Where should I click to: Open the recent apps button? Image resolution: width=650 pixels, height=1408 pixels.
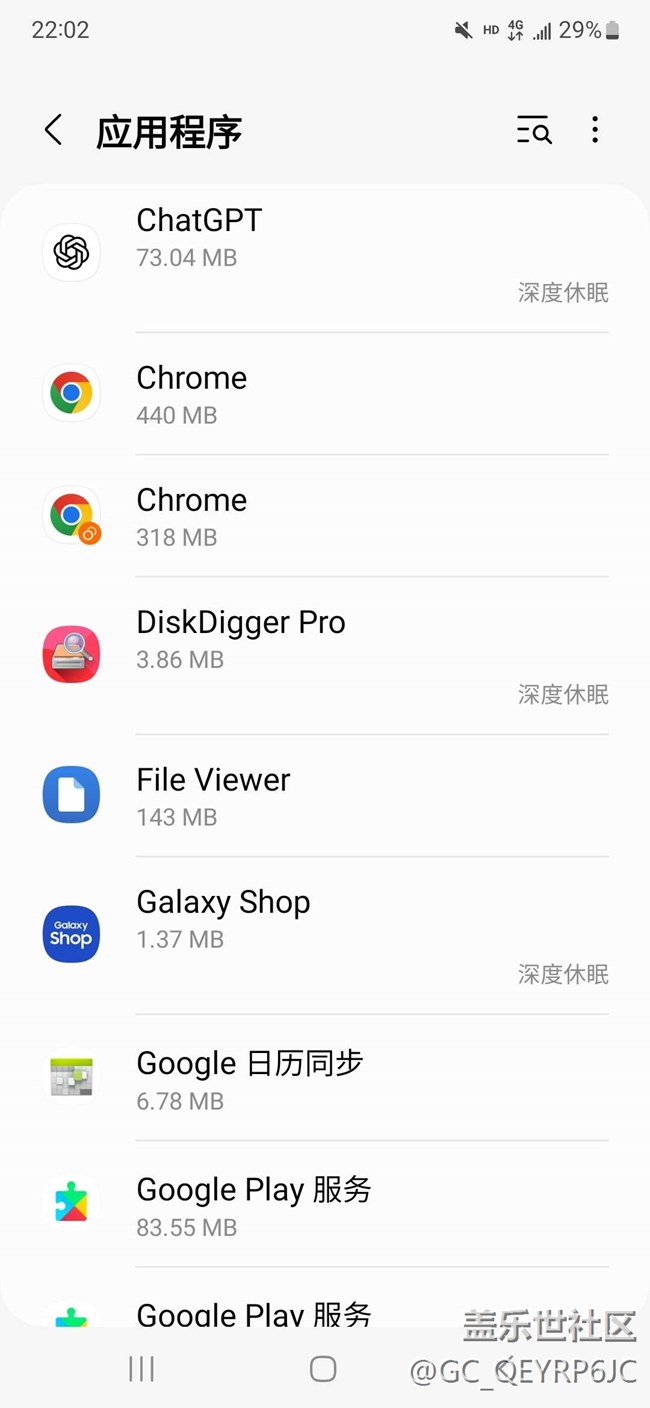142,1369
